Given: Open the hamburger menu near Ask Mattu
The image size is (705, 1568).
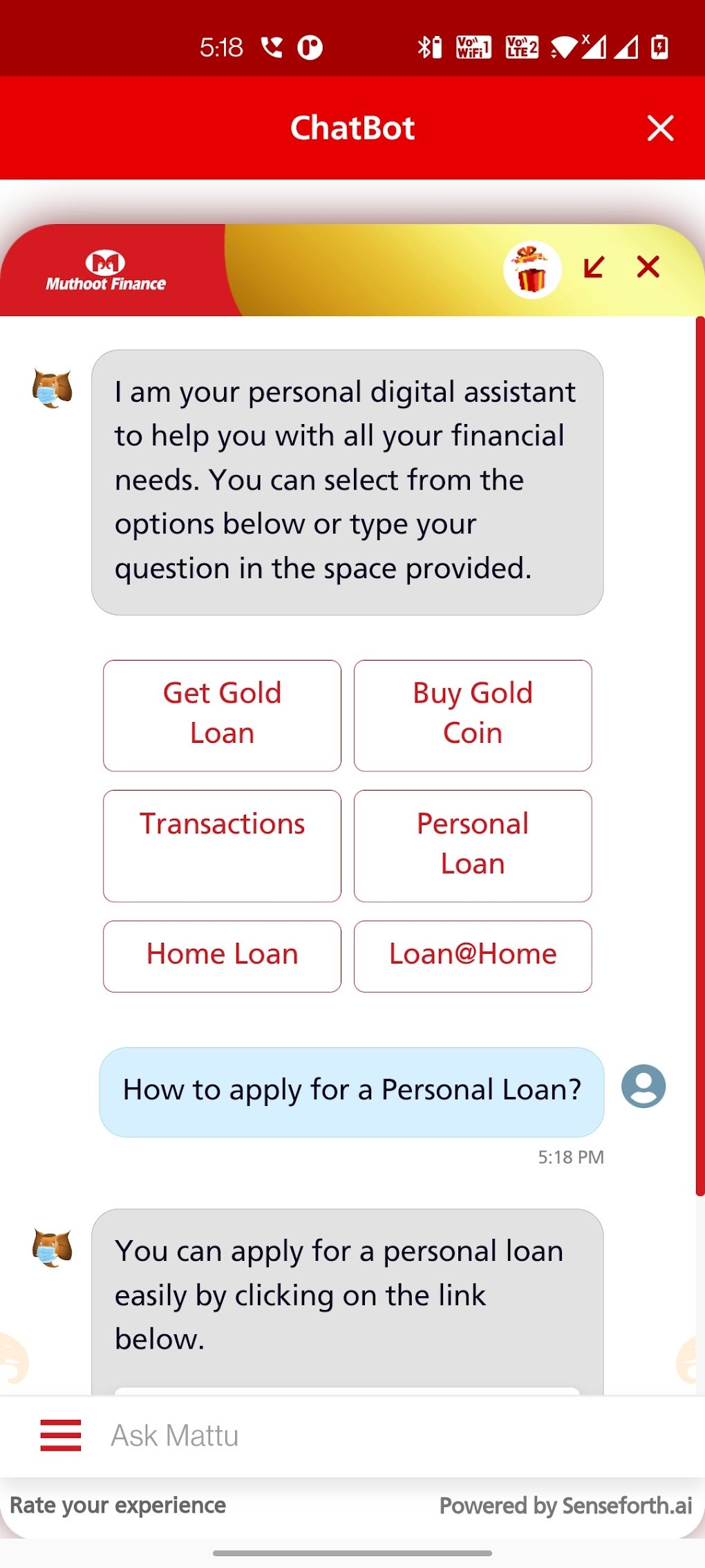Looking at the screenshot, I should pyautogui.click(x=61, y=1435).
